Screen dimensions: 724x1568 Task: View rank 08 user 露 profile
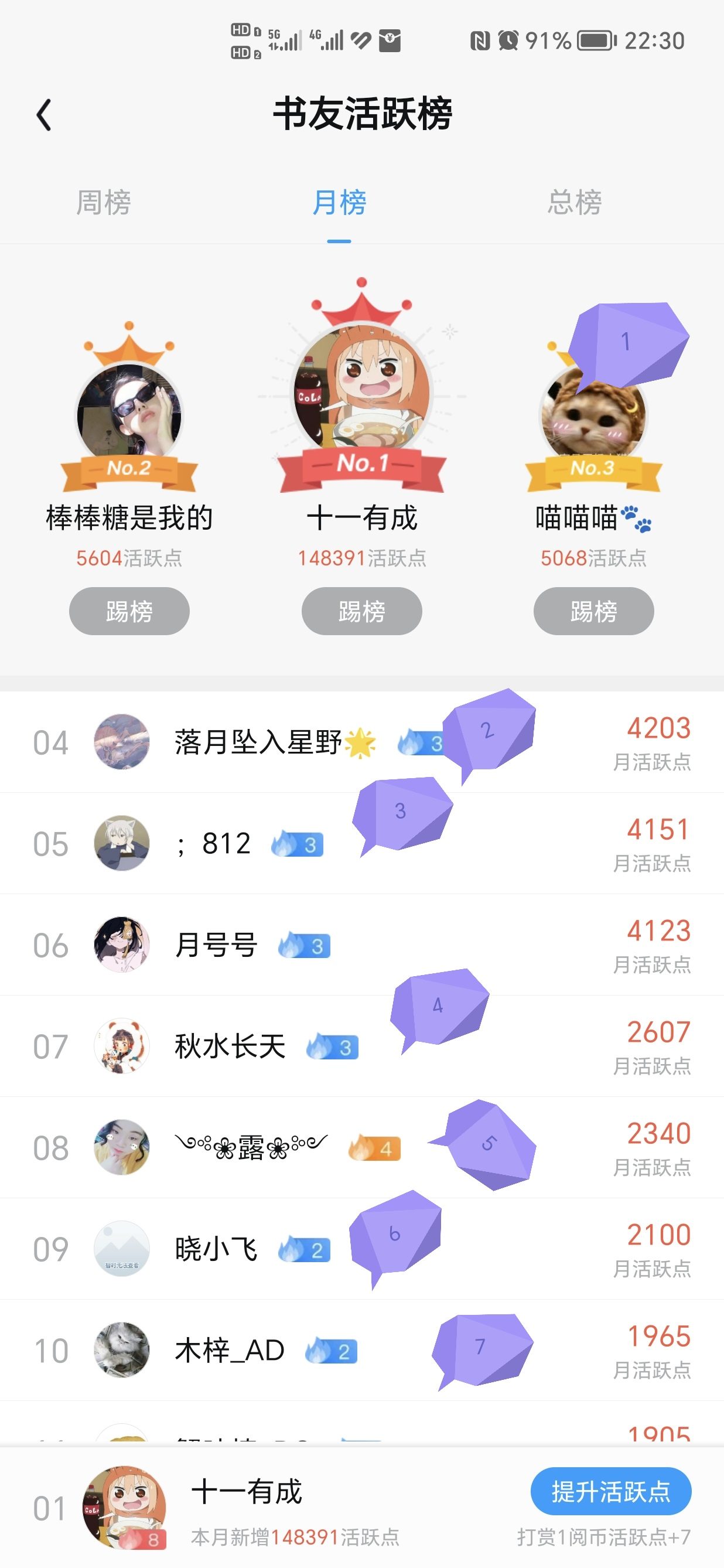pos(362,1147)
